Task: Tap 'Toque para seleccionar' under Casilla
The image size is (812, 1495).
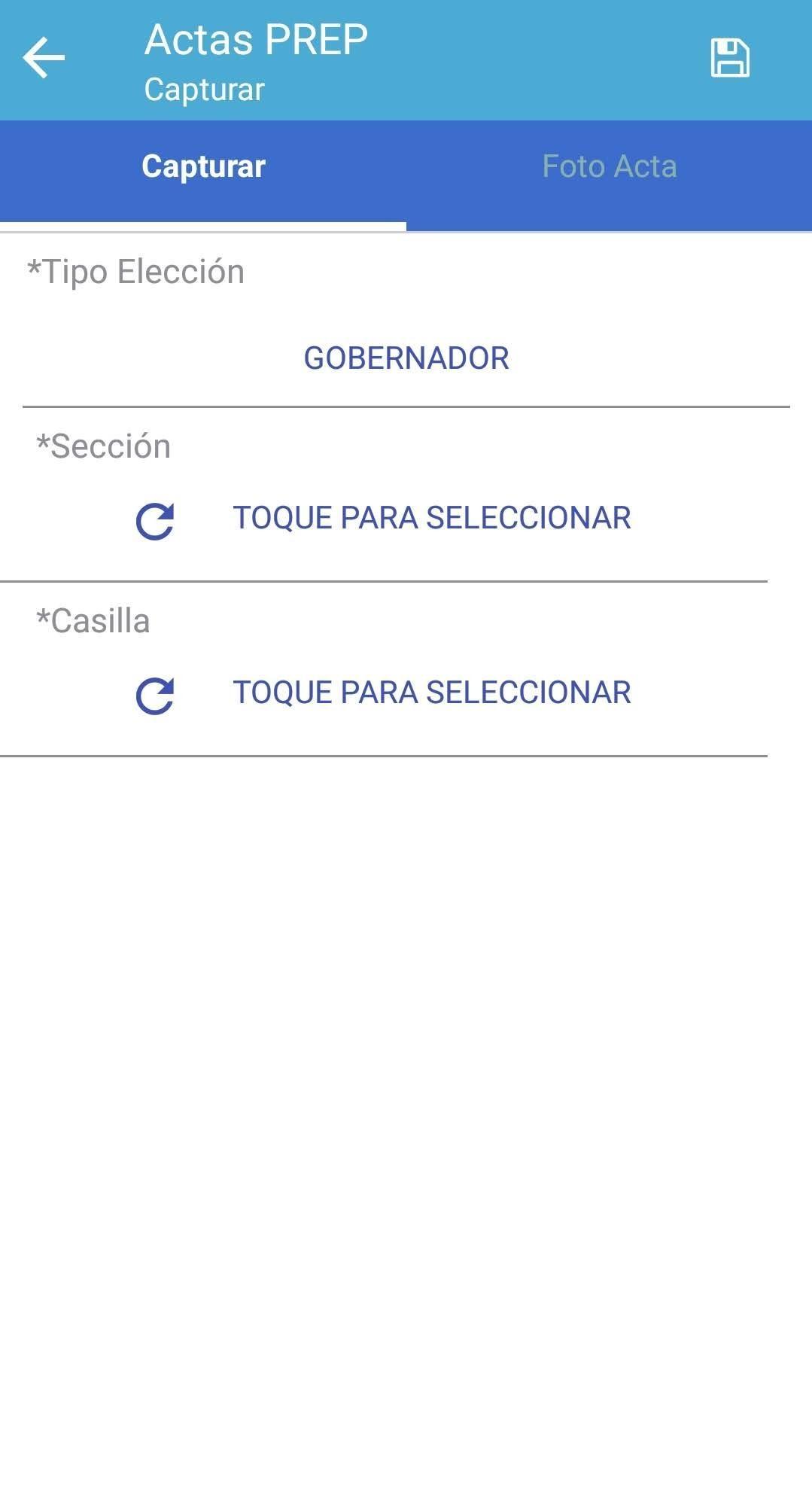Action: click(431, 693)
